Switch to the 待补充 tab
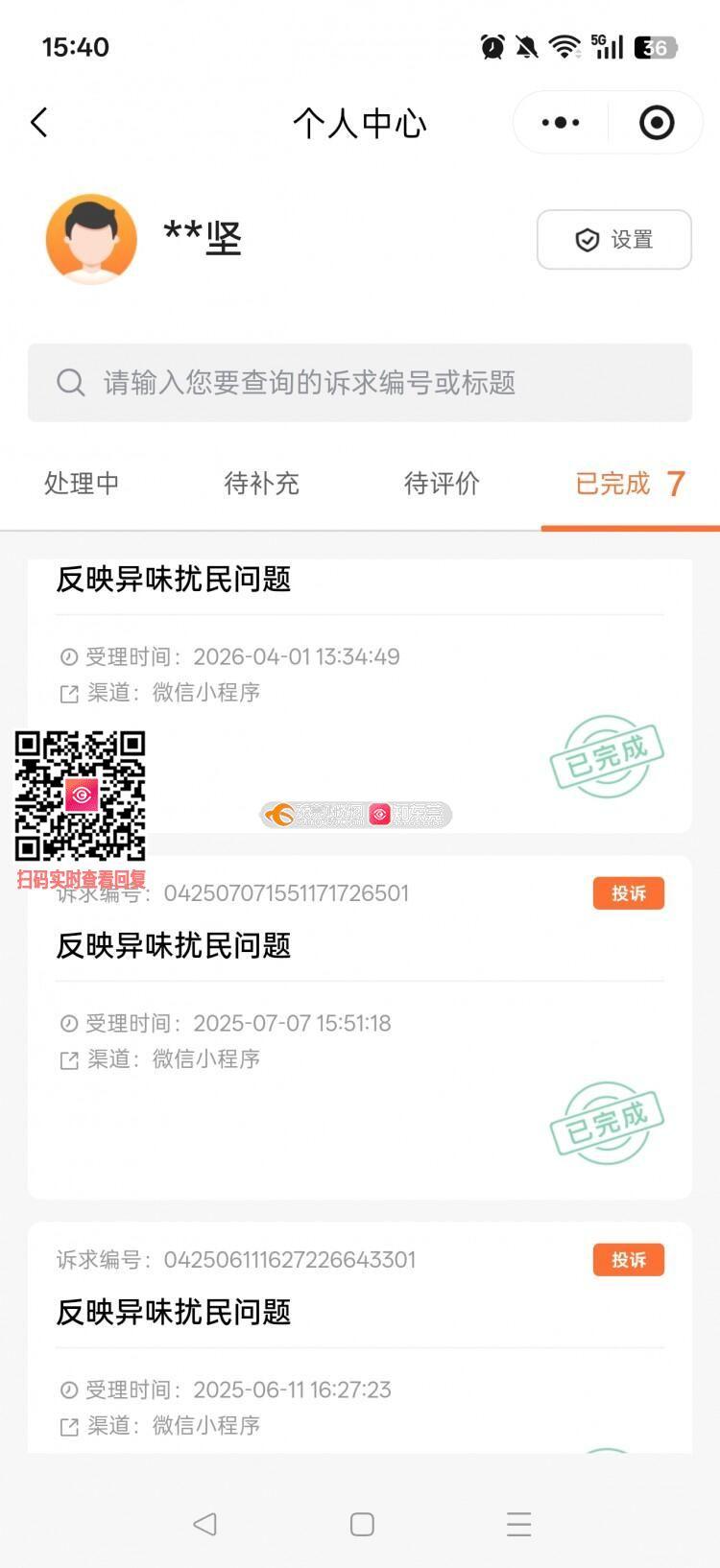The height and width of the screenshot is (1568, 720). pyautogui.click(x=261, y=484)
